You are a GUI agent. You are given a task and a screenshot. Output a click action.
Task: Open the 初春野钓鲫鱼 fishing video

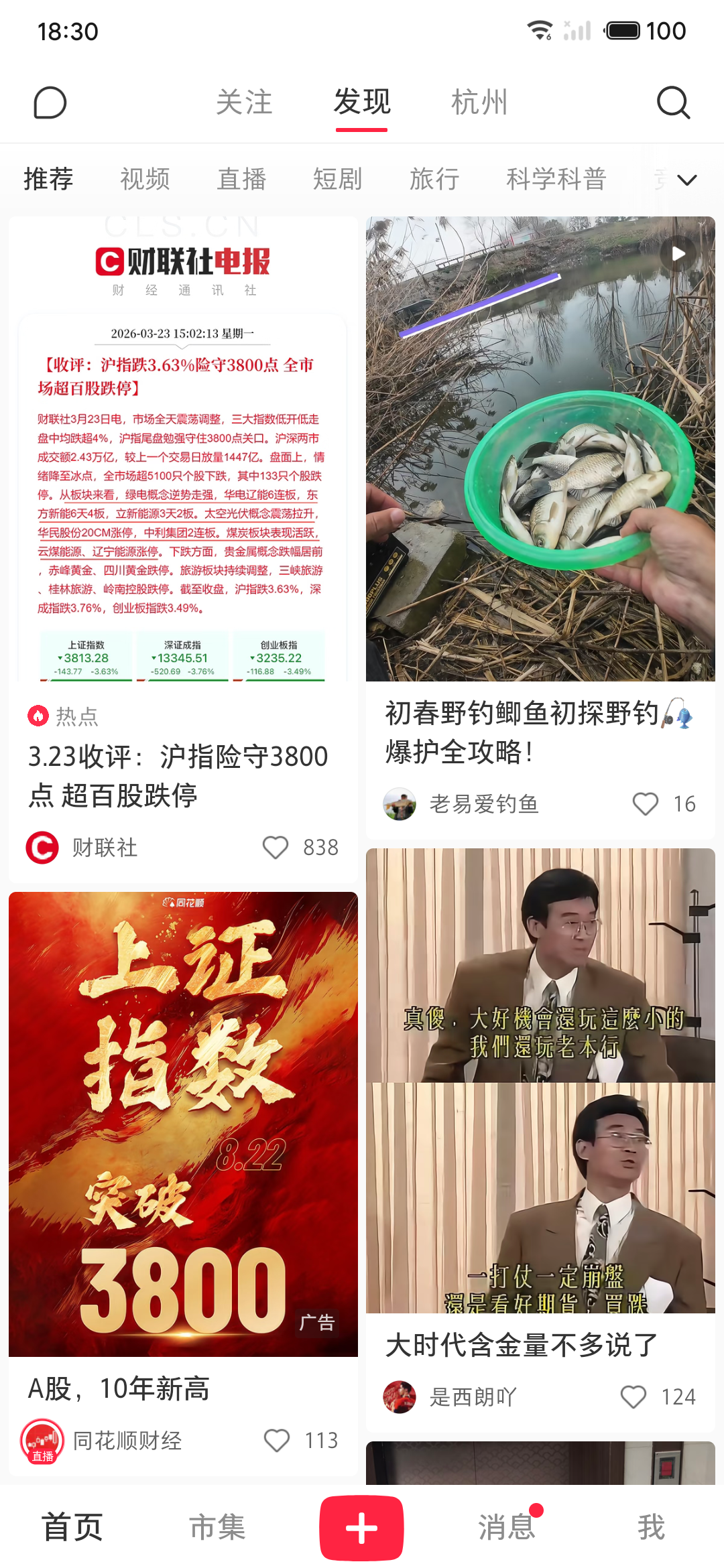click(x=540, y=449)
